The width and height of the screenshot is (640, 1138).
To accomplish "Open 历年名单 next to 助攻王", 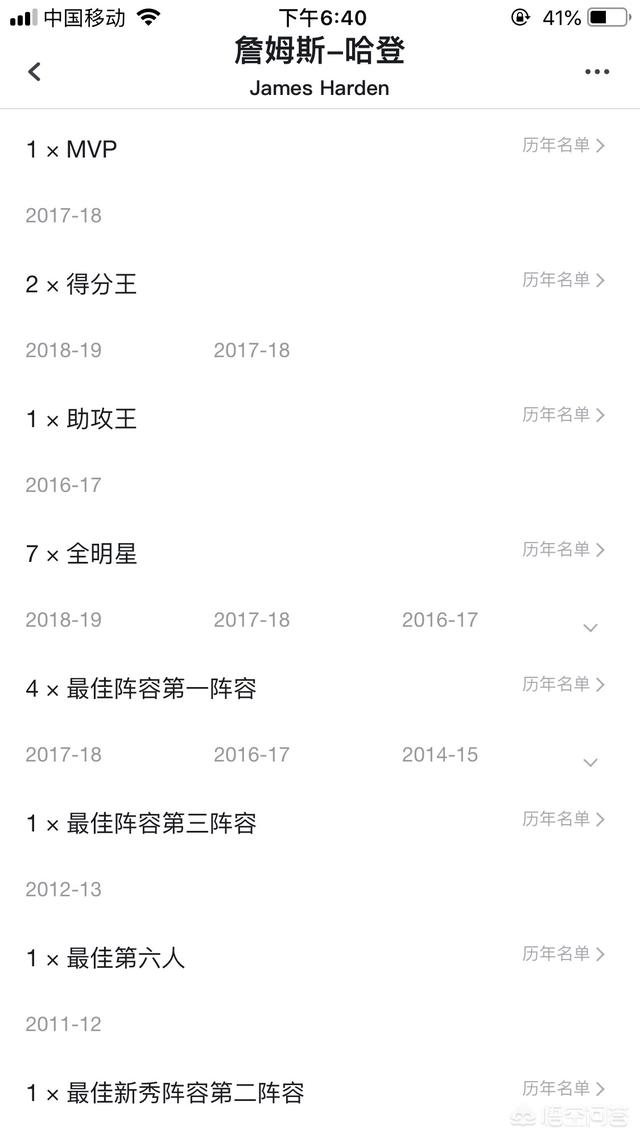I will [x=563, y=414].
